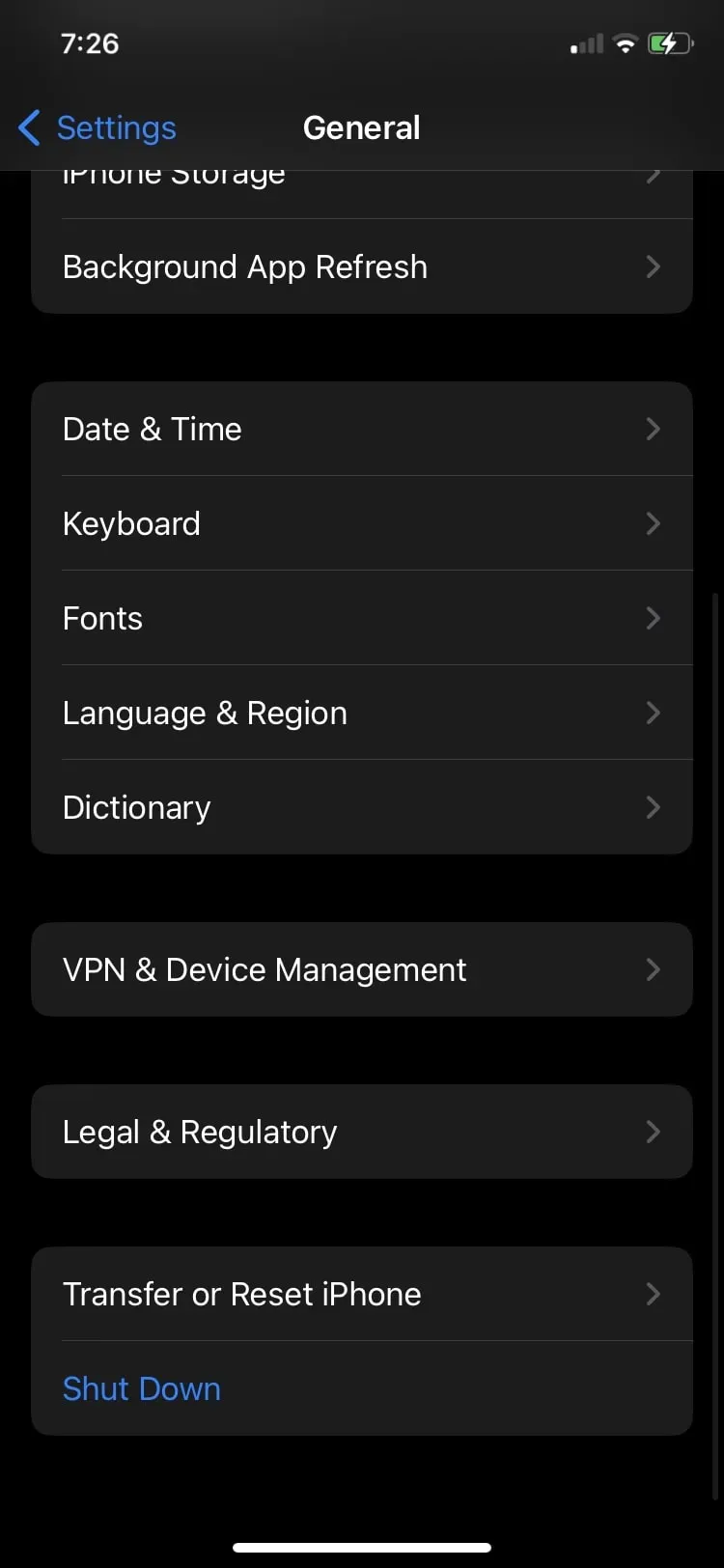
Task: Open Date & Time settings
Action: click(x=361, y=430)
